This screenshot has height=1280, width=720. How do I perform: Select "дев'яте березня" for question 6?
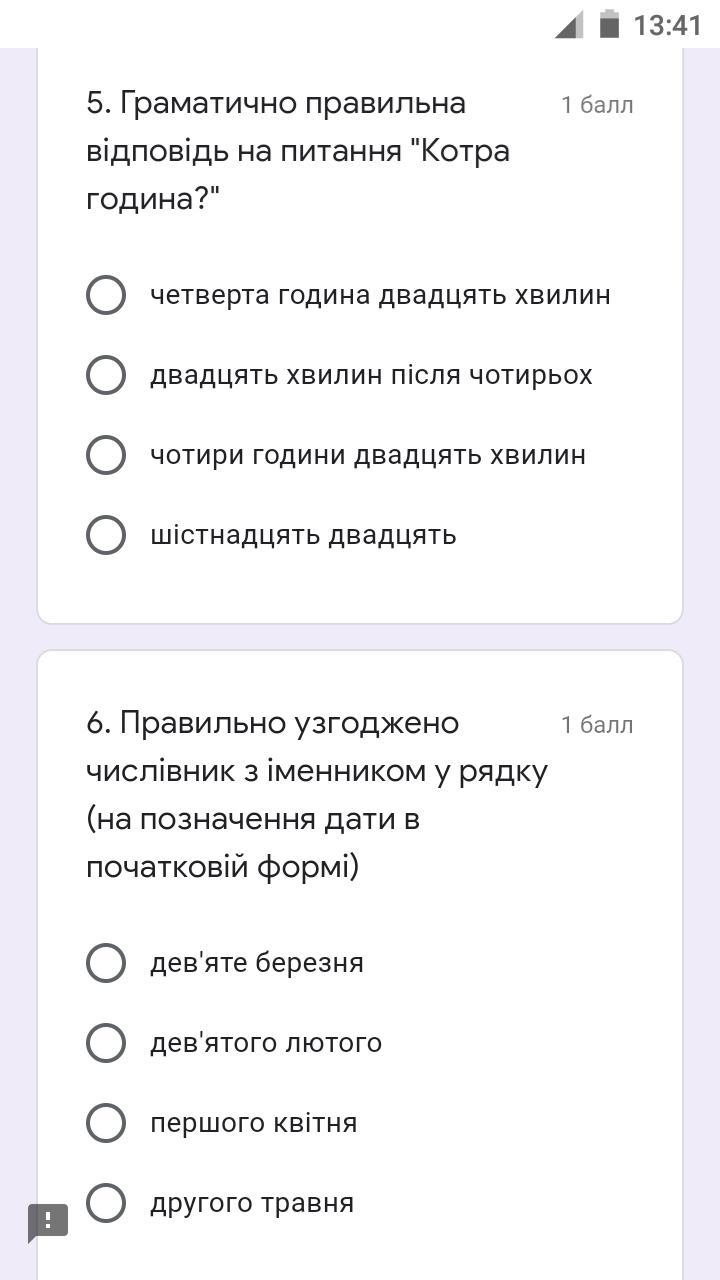point(106,963)
